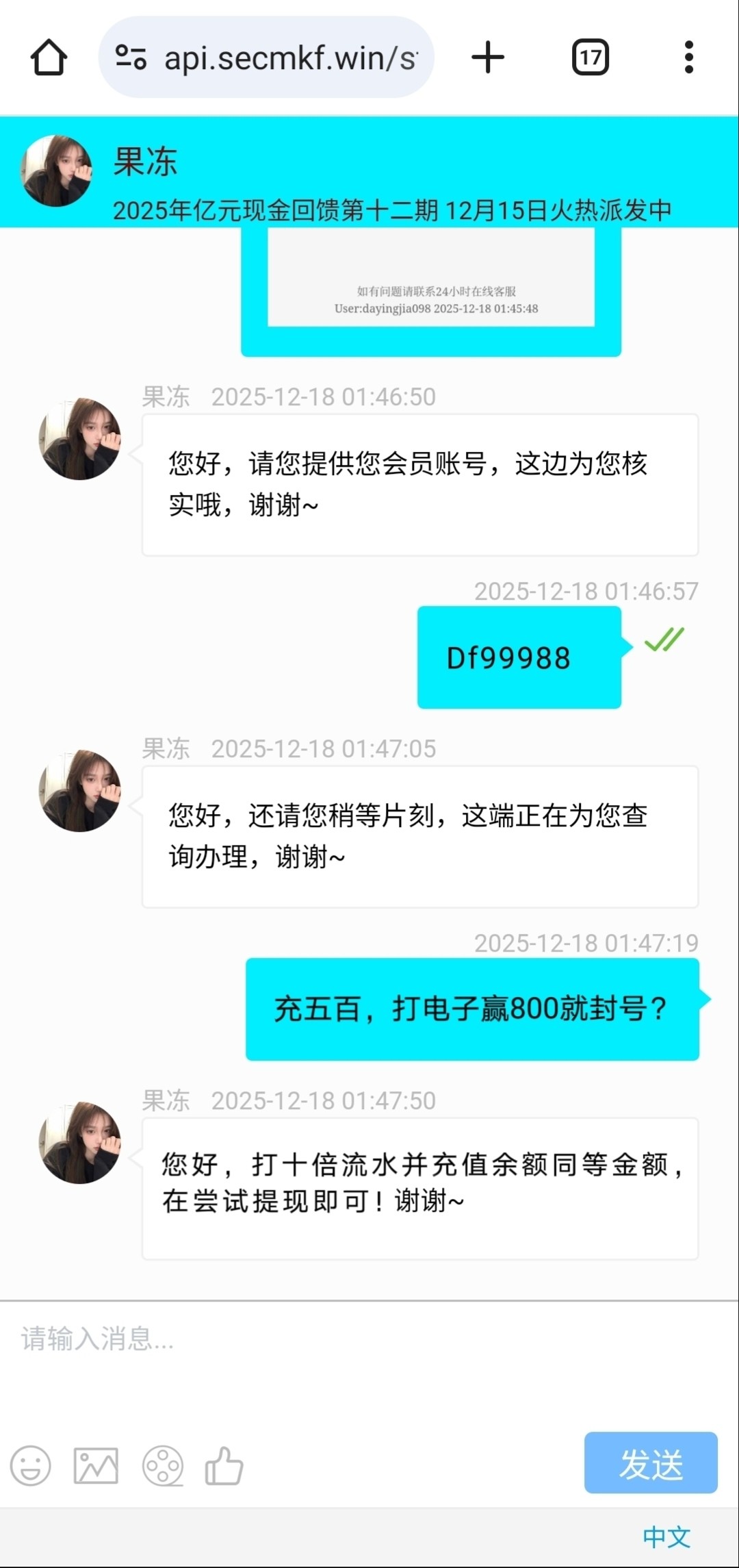Open the emoji picker
Screen dimensions: 739x1568
(x=31, y=1466)
